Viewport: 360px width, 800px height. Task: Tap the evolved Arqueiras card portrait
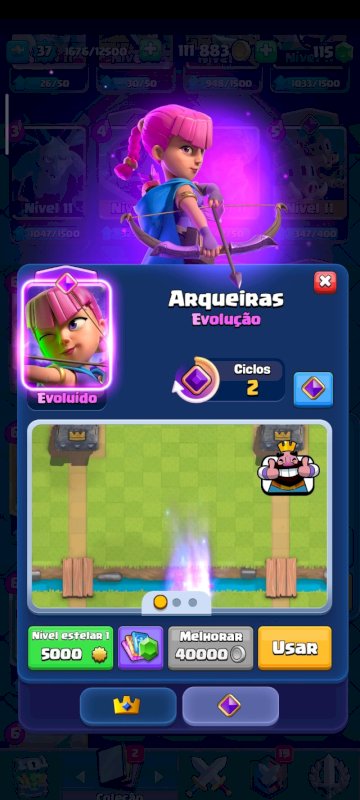tap(66, 335)
